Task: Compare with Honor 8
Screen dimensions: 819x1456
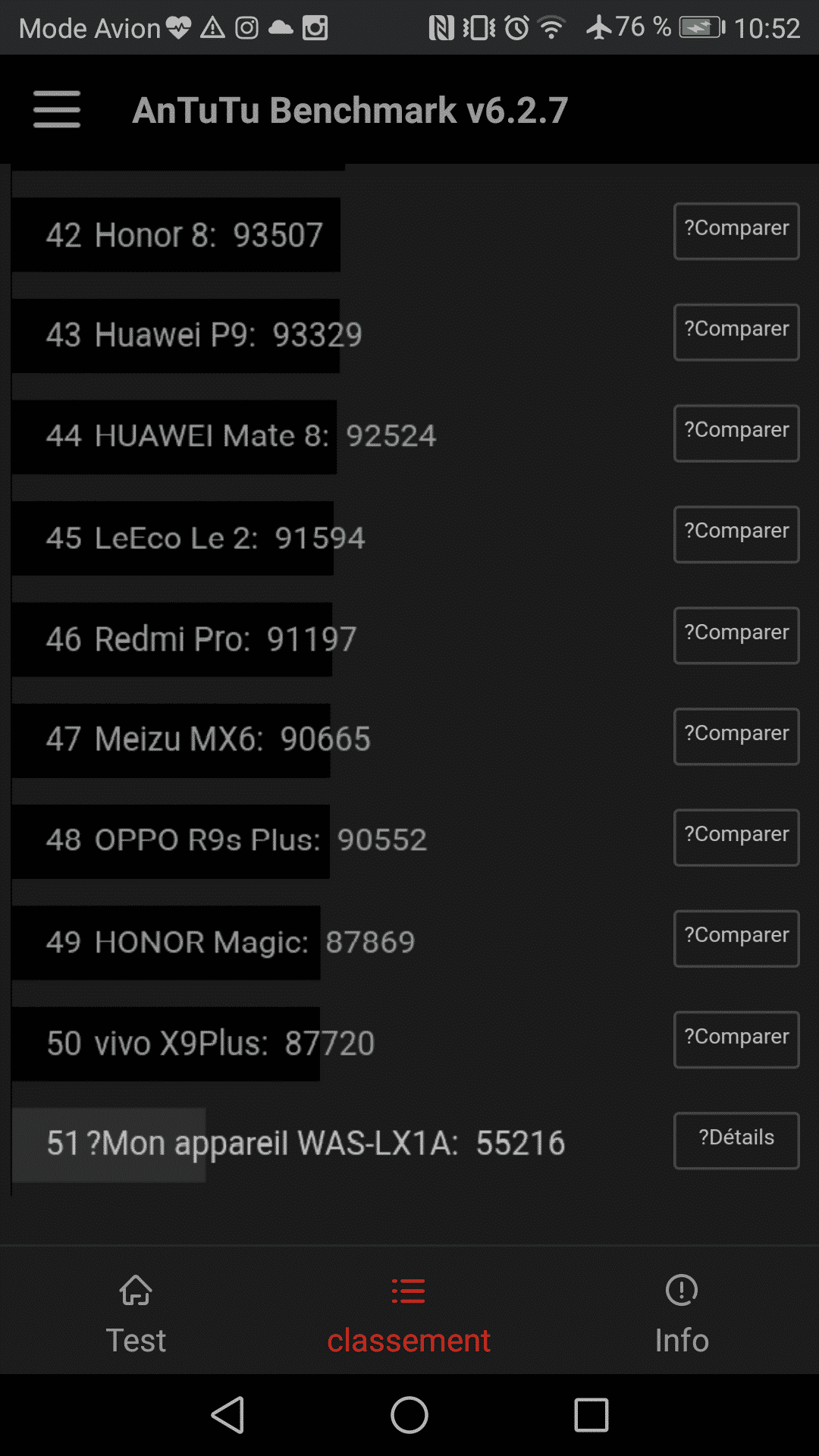Action: coord(736,231)
